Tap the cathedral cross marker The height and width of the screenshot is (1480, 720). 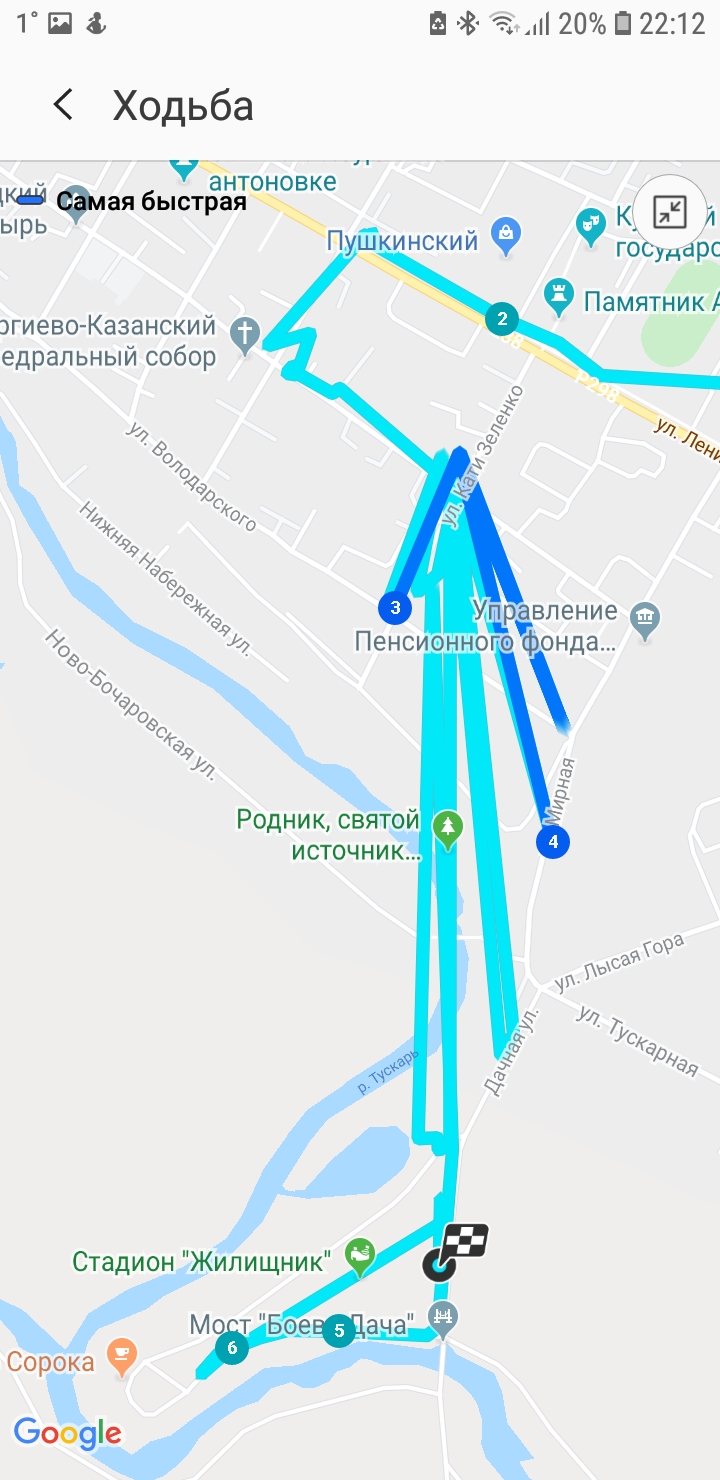point(245,334)
